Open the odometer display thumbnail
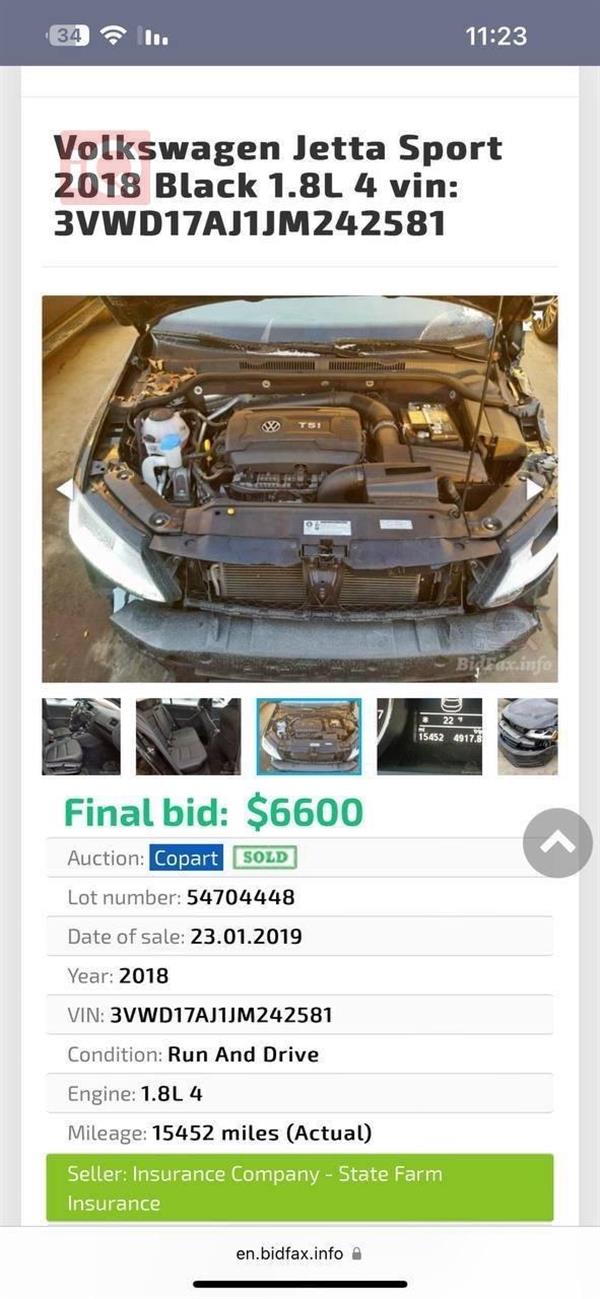This screenshot has height=1299, width=600. coord(429,736)
